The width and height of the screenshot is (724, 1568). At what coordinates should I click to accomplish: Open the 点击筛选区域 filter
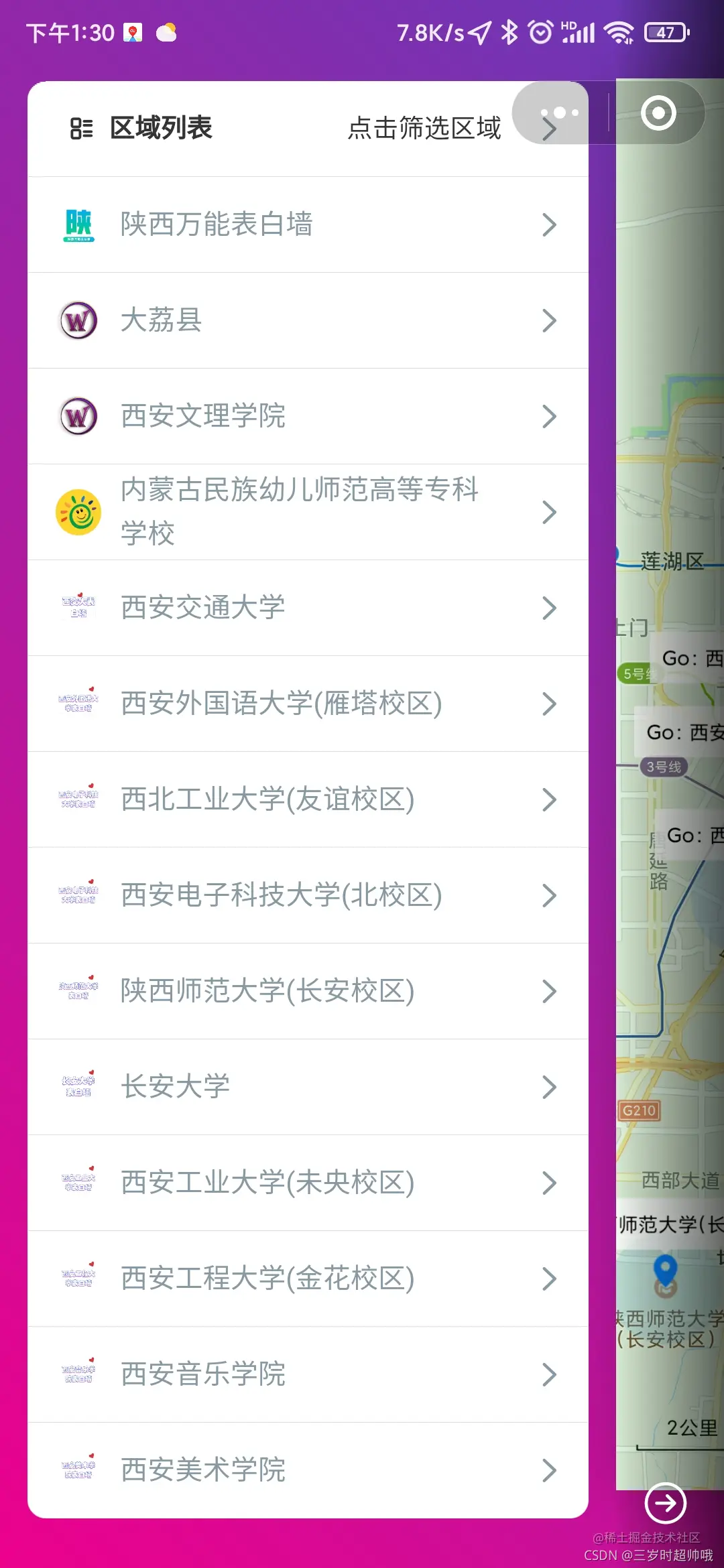click(424, 128)
